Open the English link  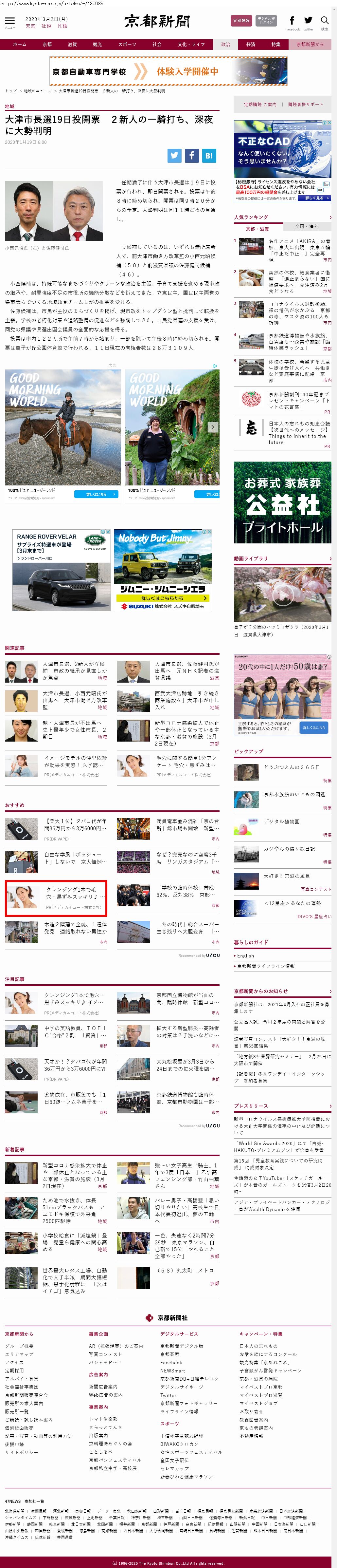(x=246, y=956)
